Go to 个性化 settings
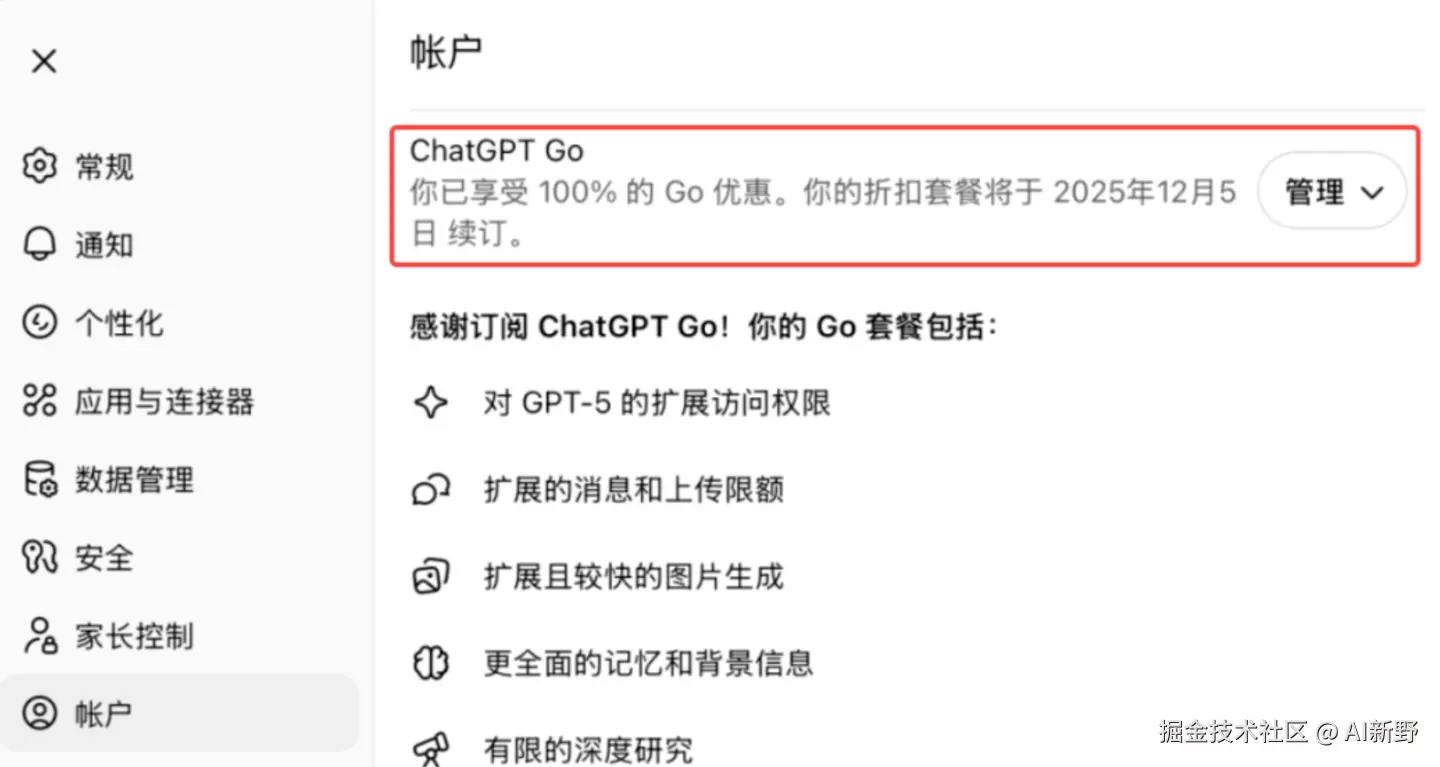 point(92,323)
